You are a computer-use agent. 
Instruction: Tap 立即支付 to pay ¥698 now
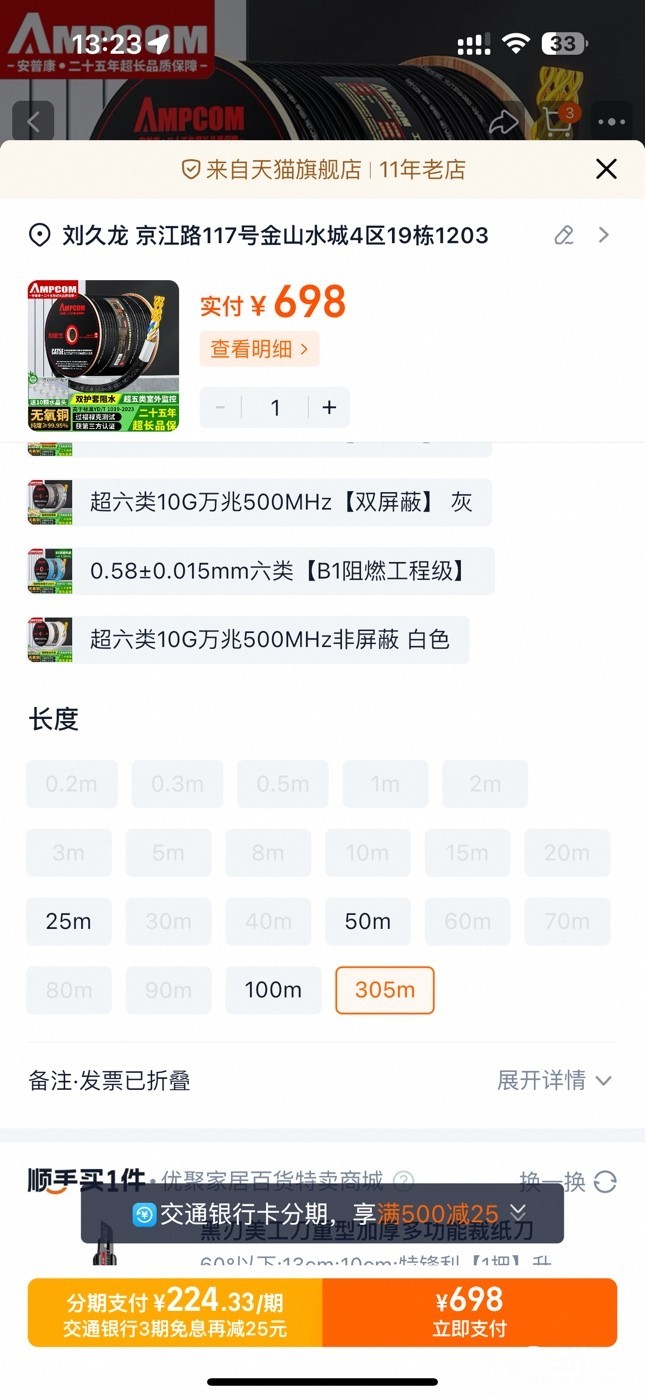(x=469, y=1312)
